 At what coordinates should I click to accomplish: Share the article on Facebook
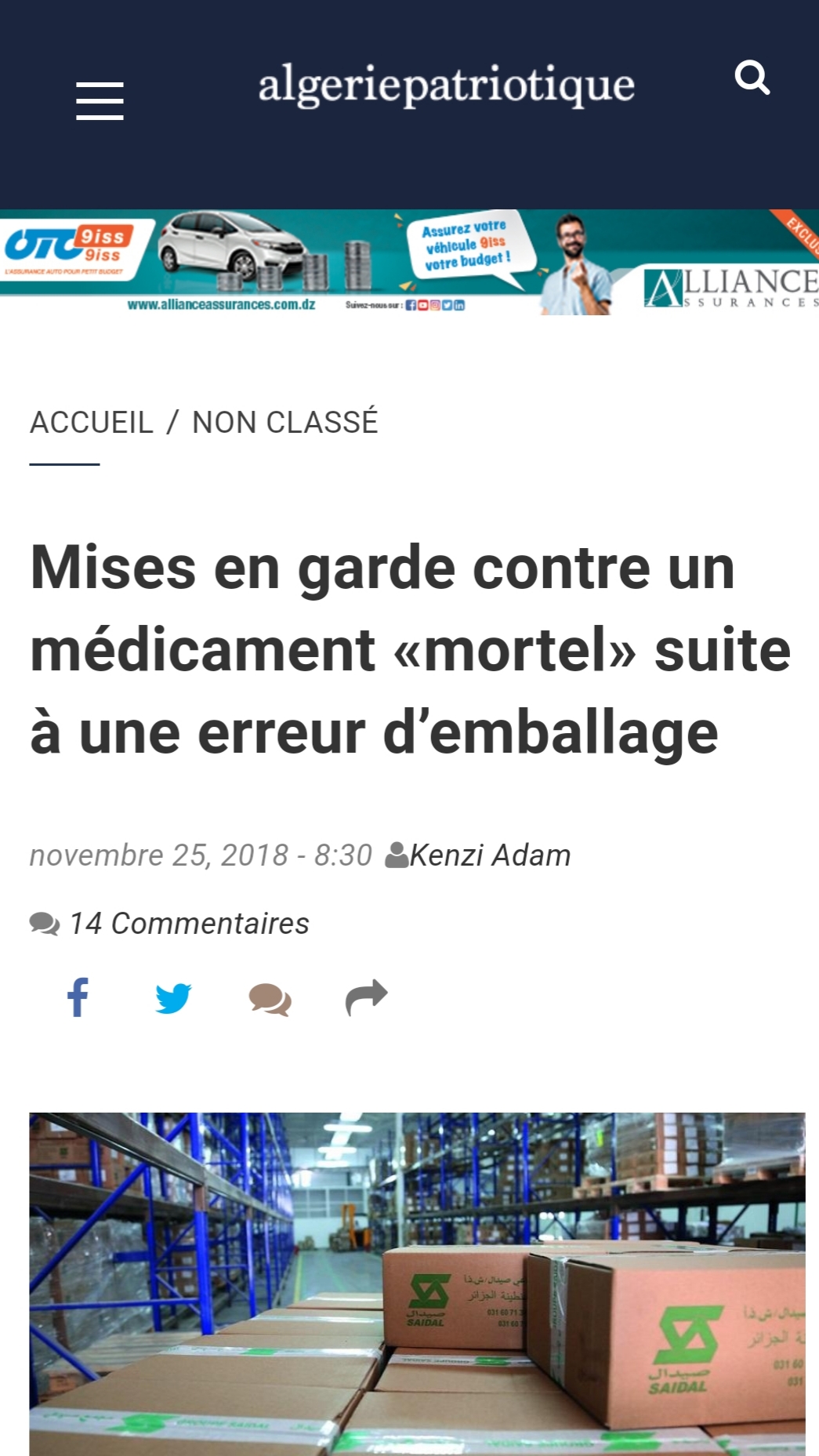click(x=78, y=997)
